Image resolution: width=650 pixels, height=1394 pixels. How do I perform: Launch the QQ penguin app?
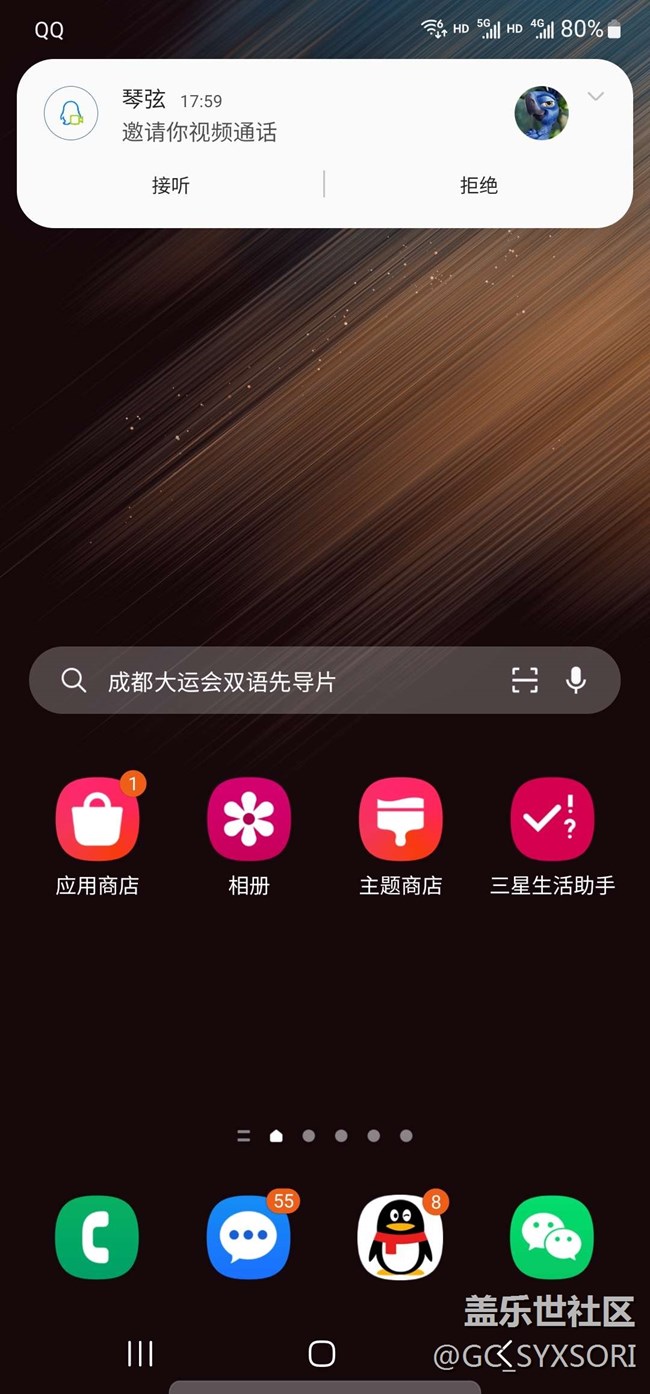click(x=401, y=1237)
